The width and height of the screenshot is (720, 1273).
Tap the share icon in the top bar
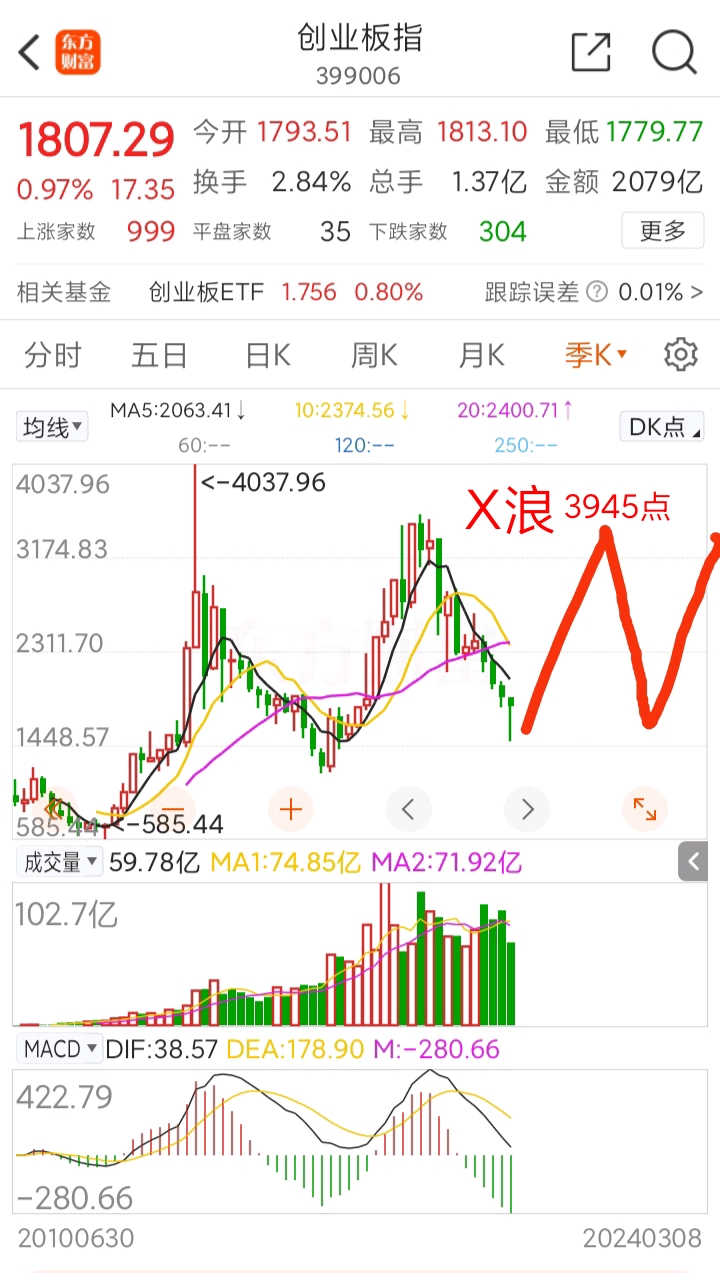point(590,52)
